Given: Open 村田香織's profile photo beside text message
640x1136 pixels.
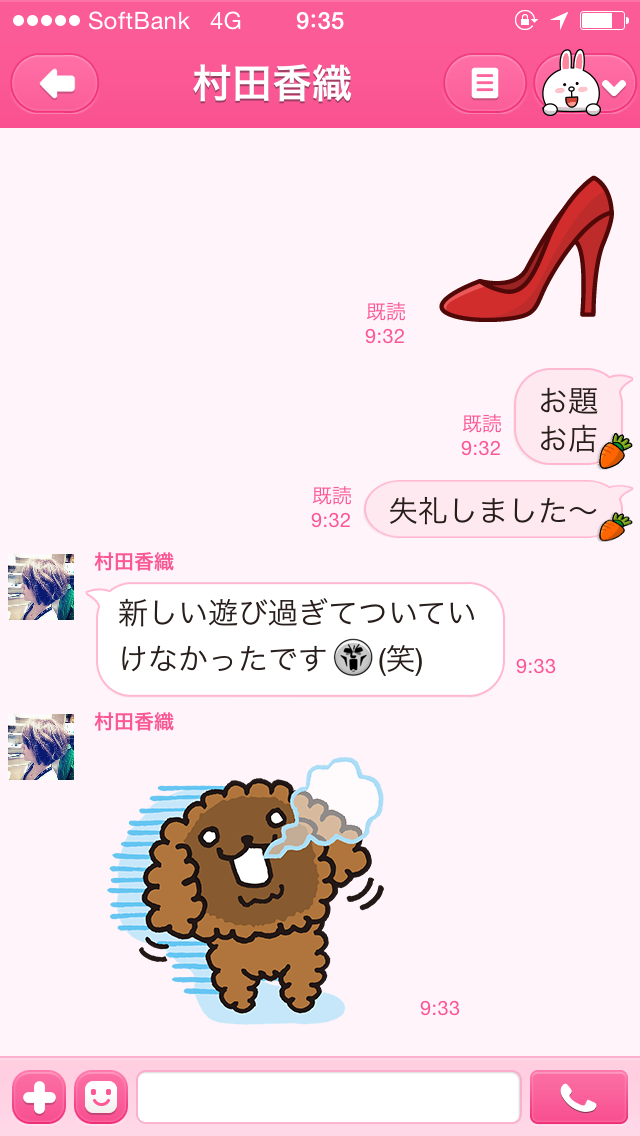Looking at the screenshot, I should pyautogui.click(x=41, y=587).
